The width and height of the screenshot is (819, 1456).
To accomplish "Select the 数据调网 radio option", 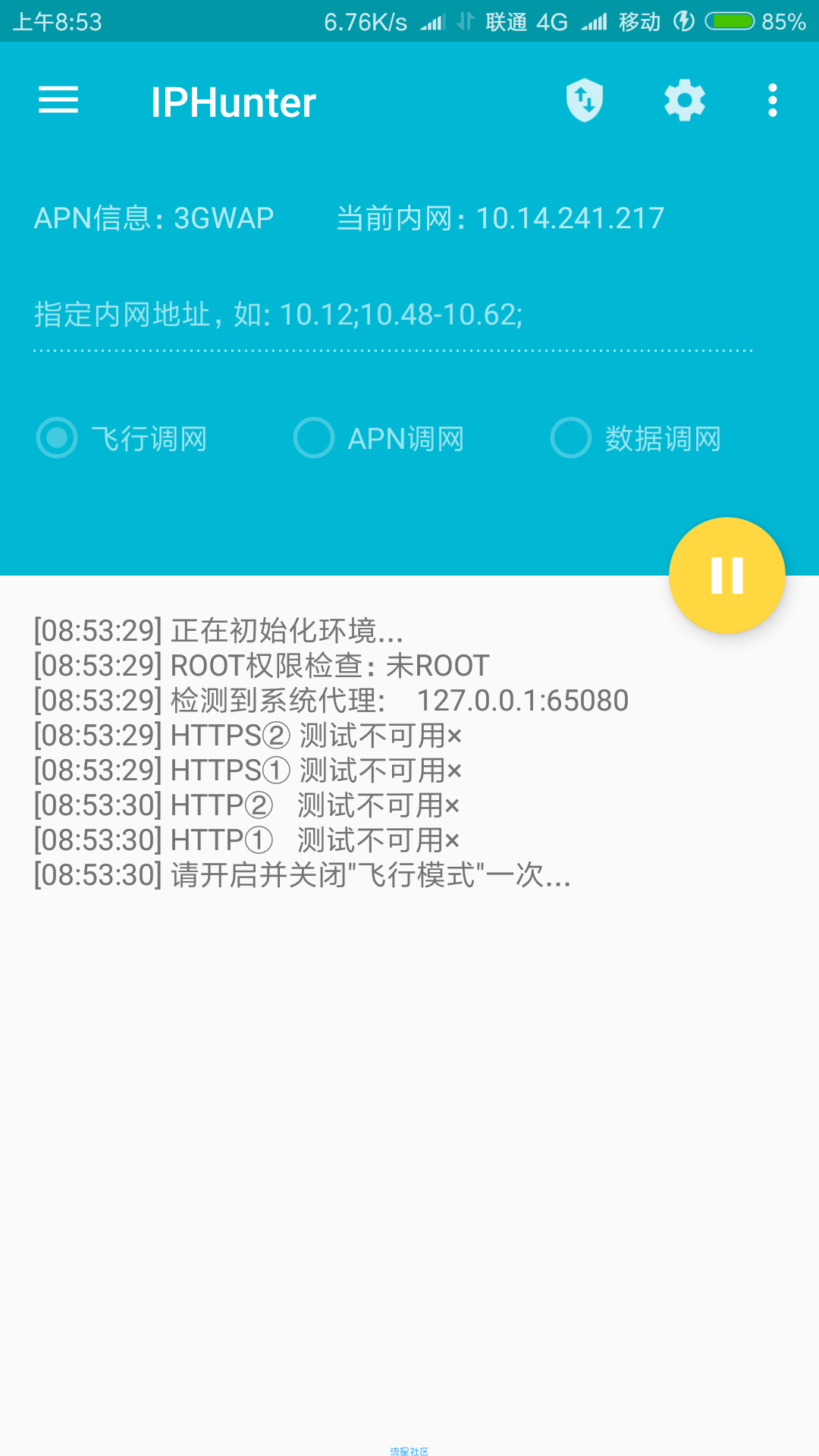I will pyautogui.click(x=571, y=438).
